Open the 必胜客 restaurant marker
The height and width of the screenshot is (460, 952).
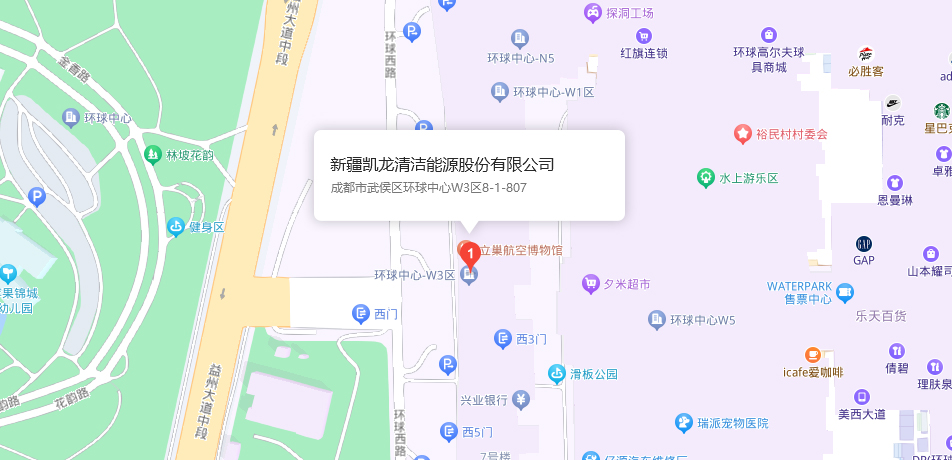click(865, 54)
